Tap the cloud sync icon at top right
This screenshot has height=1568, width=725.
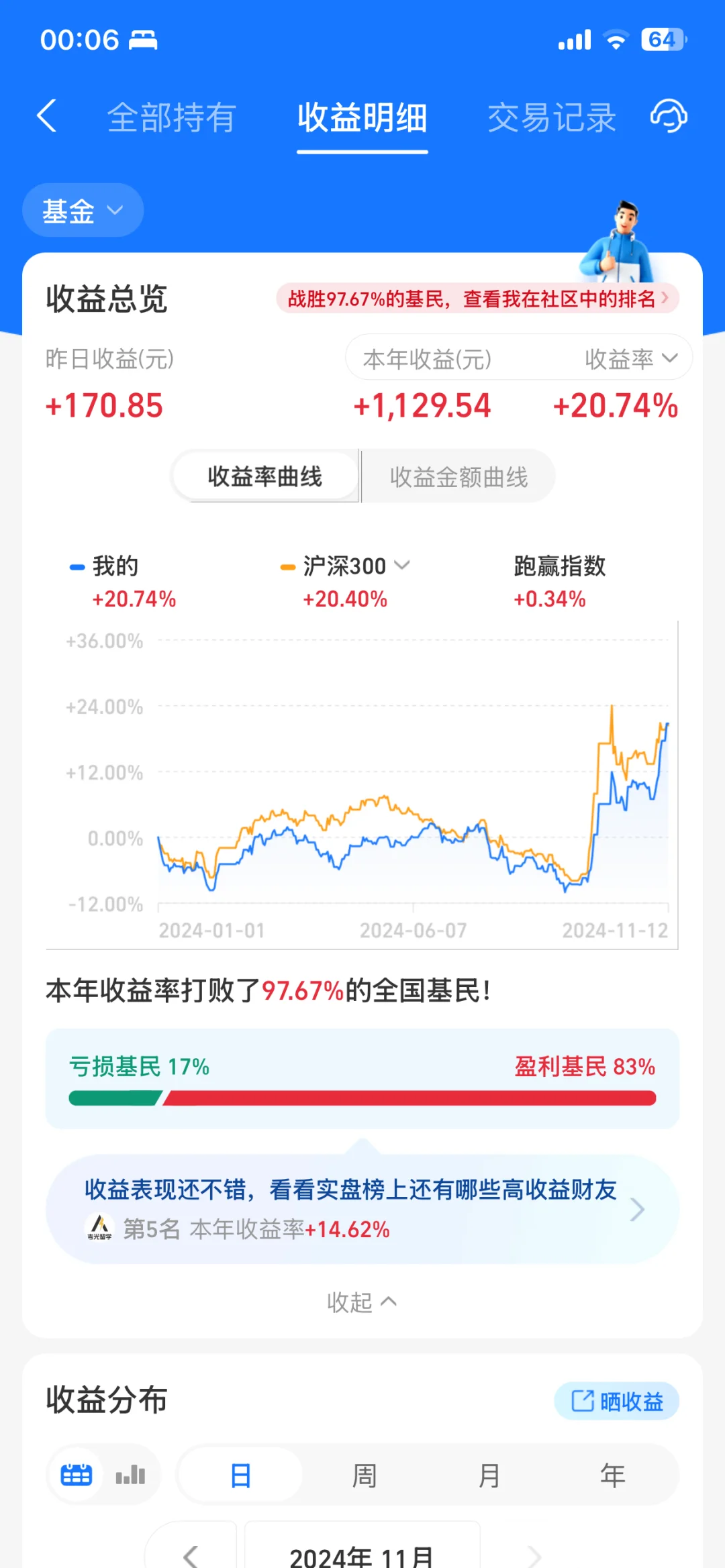[x=669, y=115]
